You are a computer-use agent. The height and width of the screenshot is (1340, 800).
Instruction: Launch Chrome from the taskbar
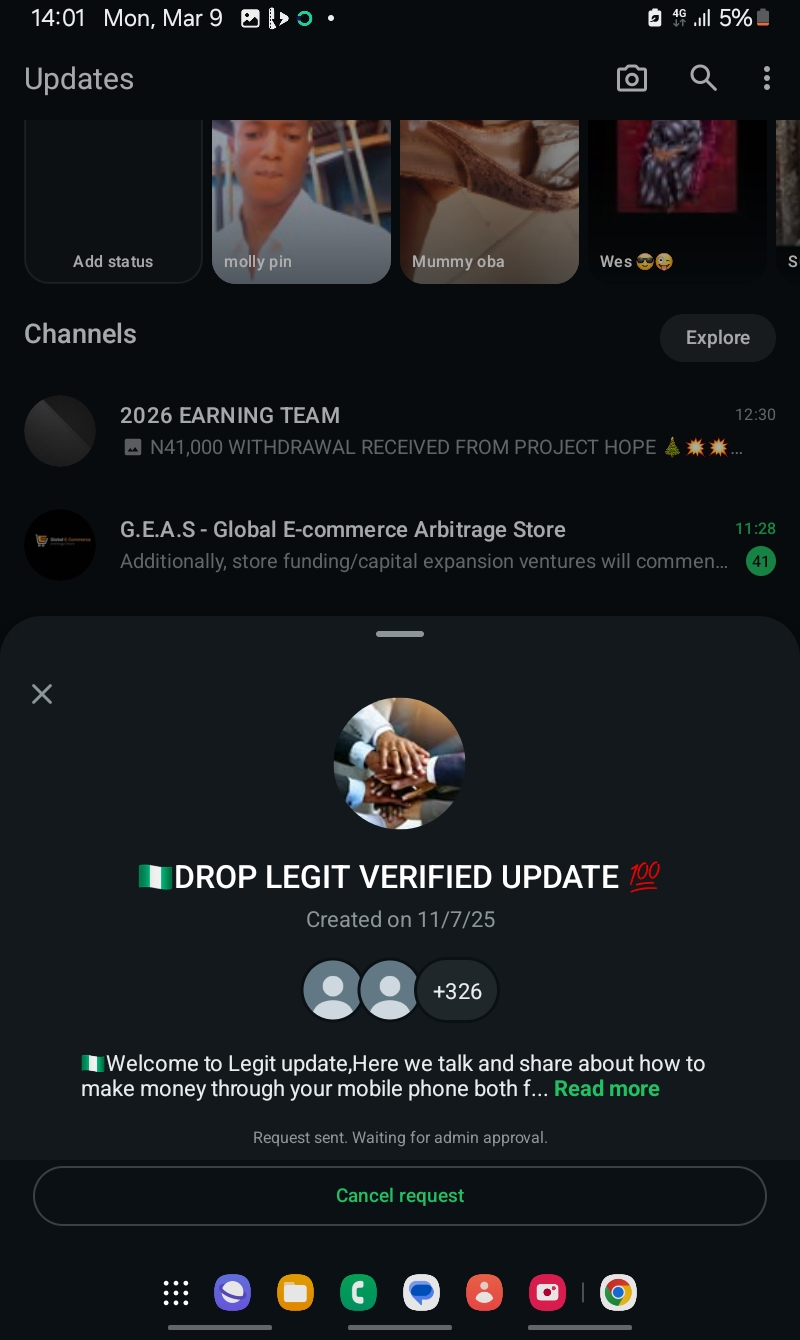(x=618, y=1293)
